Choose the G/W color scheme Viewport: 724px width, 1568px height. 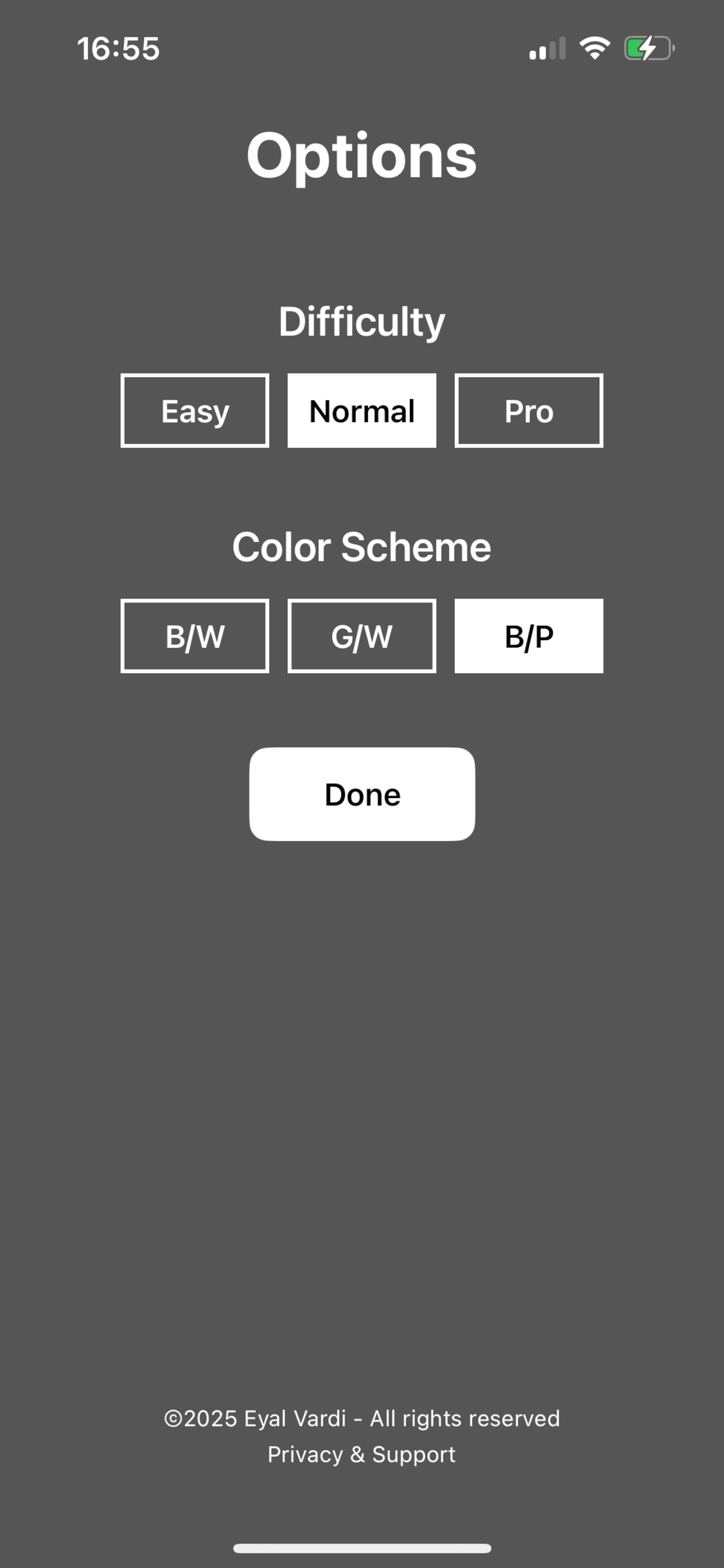coord(361,636)
